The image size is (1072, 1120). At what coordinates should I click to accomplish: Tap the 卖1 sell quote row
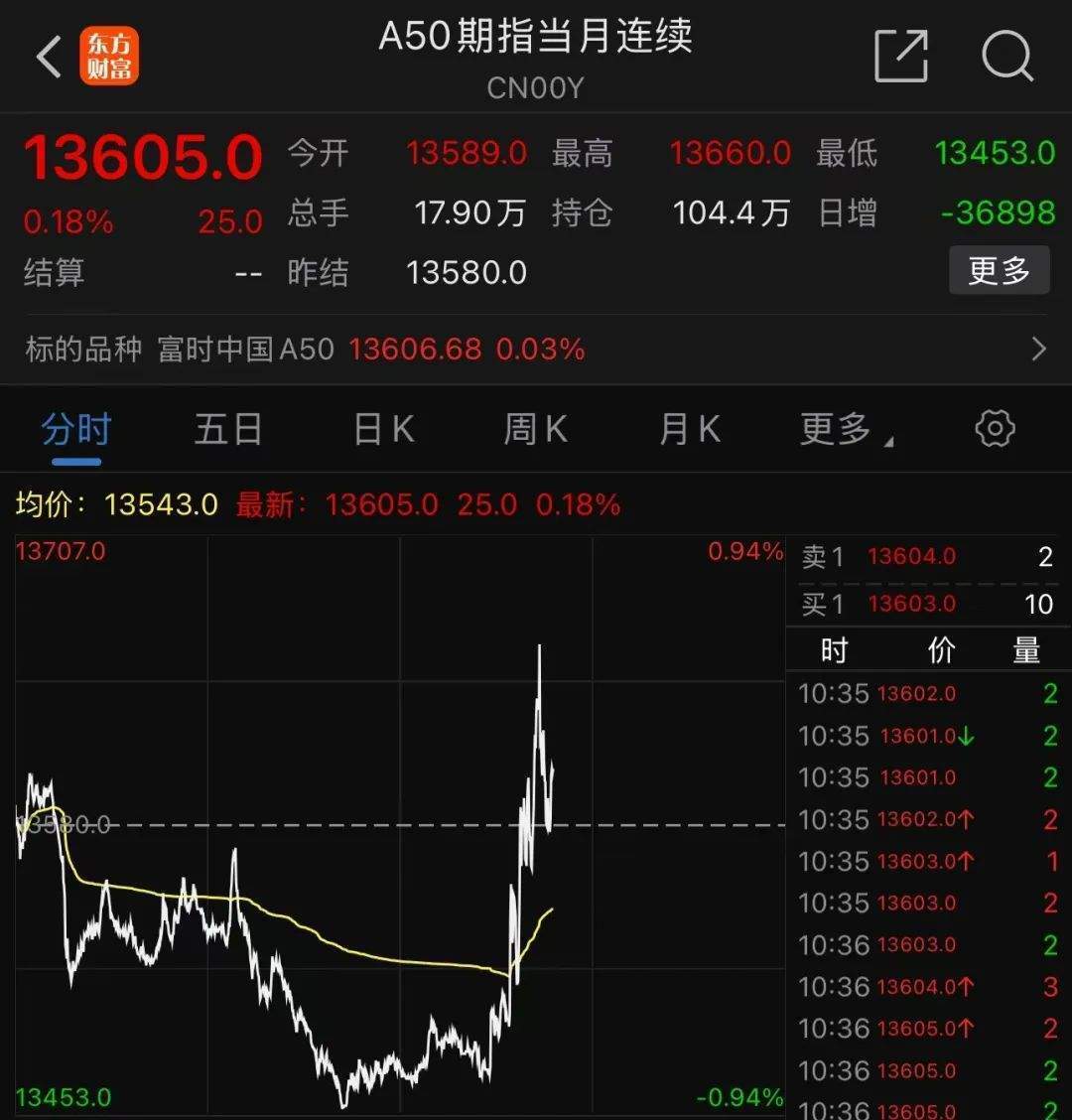[928, 557]
